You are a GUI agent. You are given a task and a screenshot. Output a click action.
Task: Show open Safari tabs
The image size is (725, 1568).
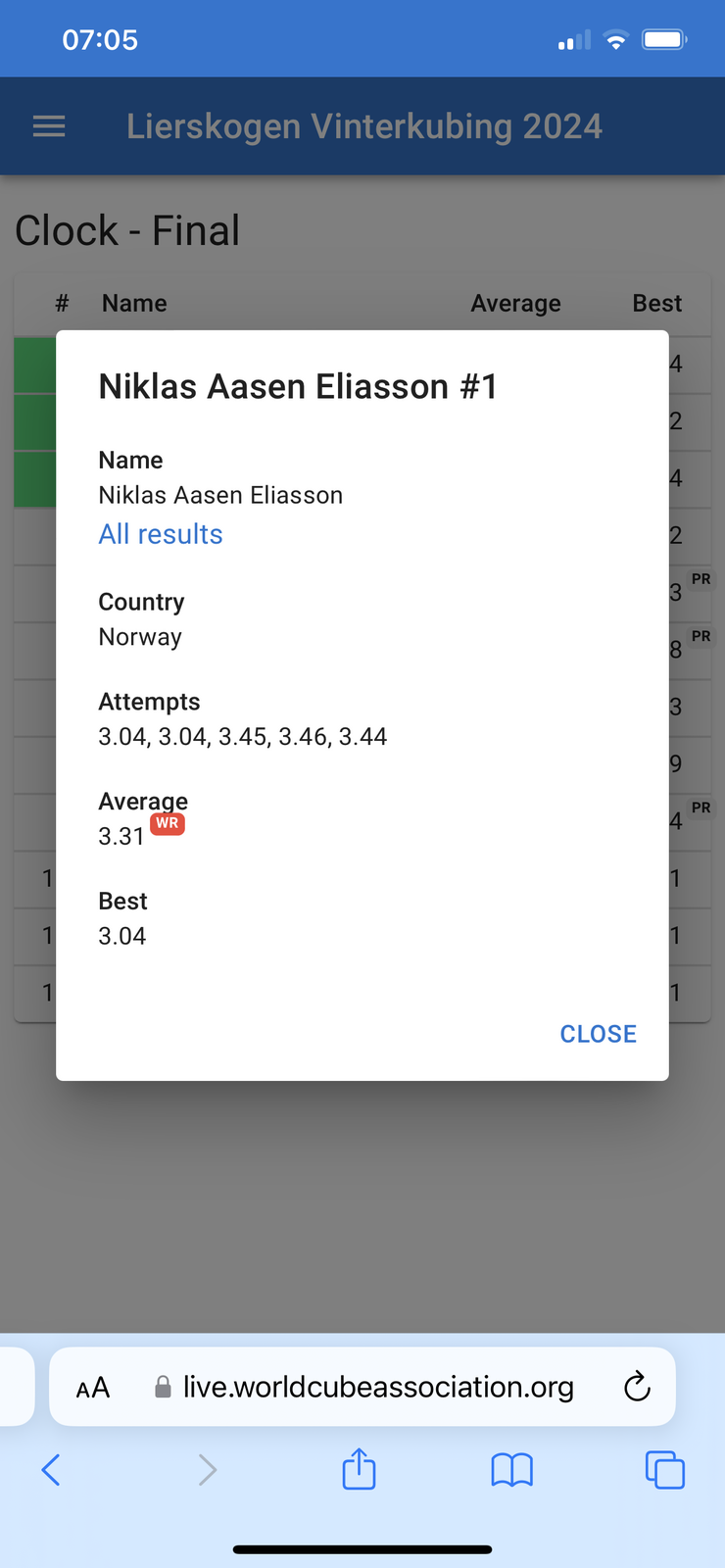click(x=664, y=1470)
